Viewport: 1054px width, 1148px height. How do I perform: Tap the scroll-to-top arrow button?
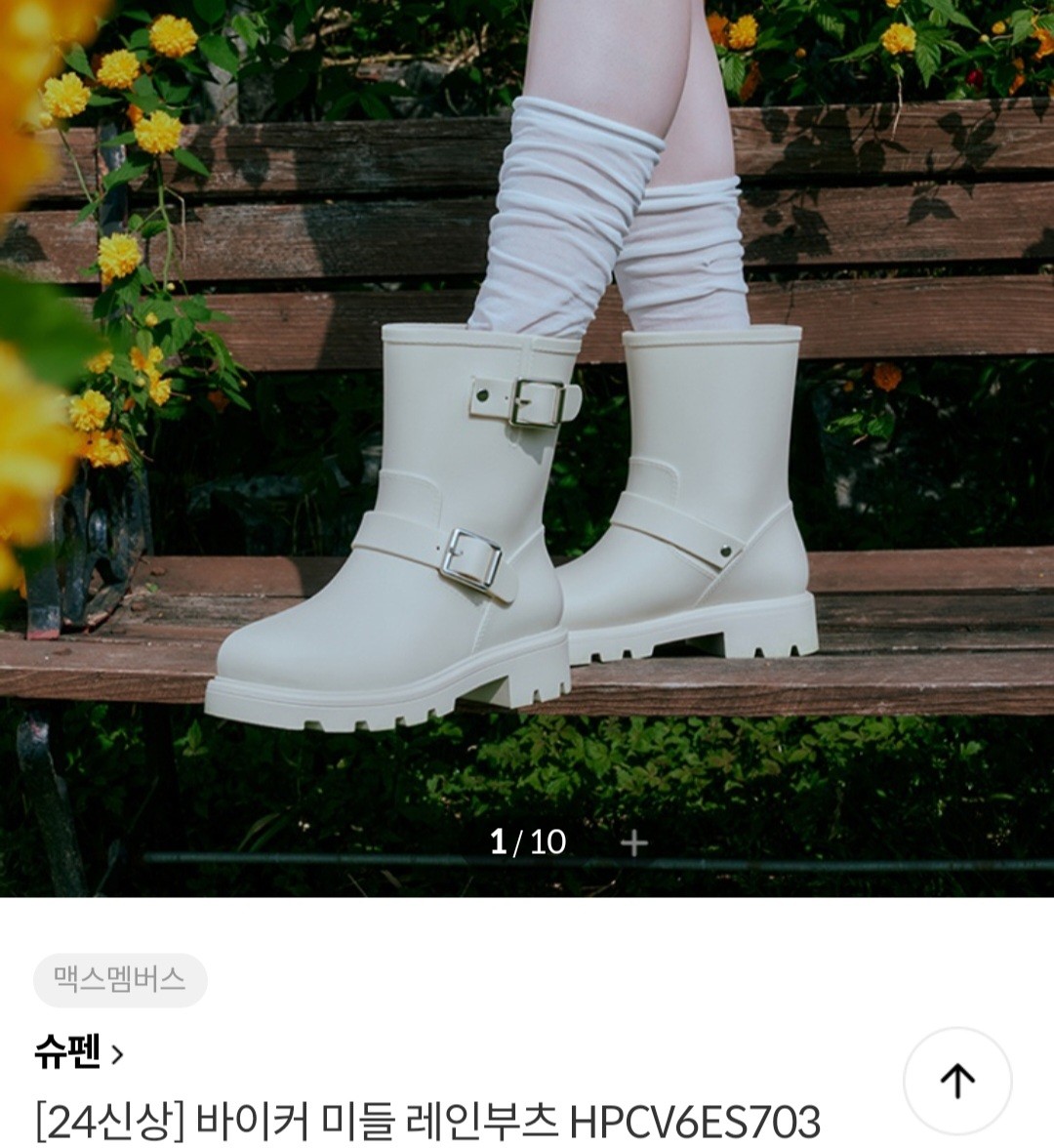[x=956, y=1080]
